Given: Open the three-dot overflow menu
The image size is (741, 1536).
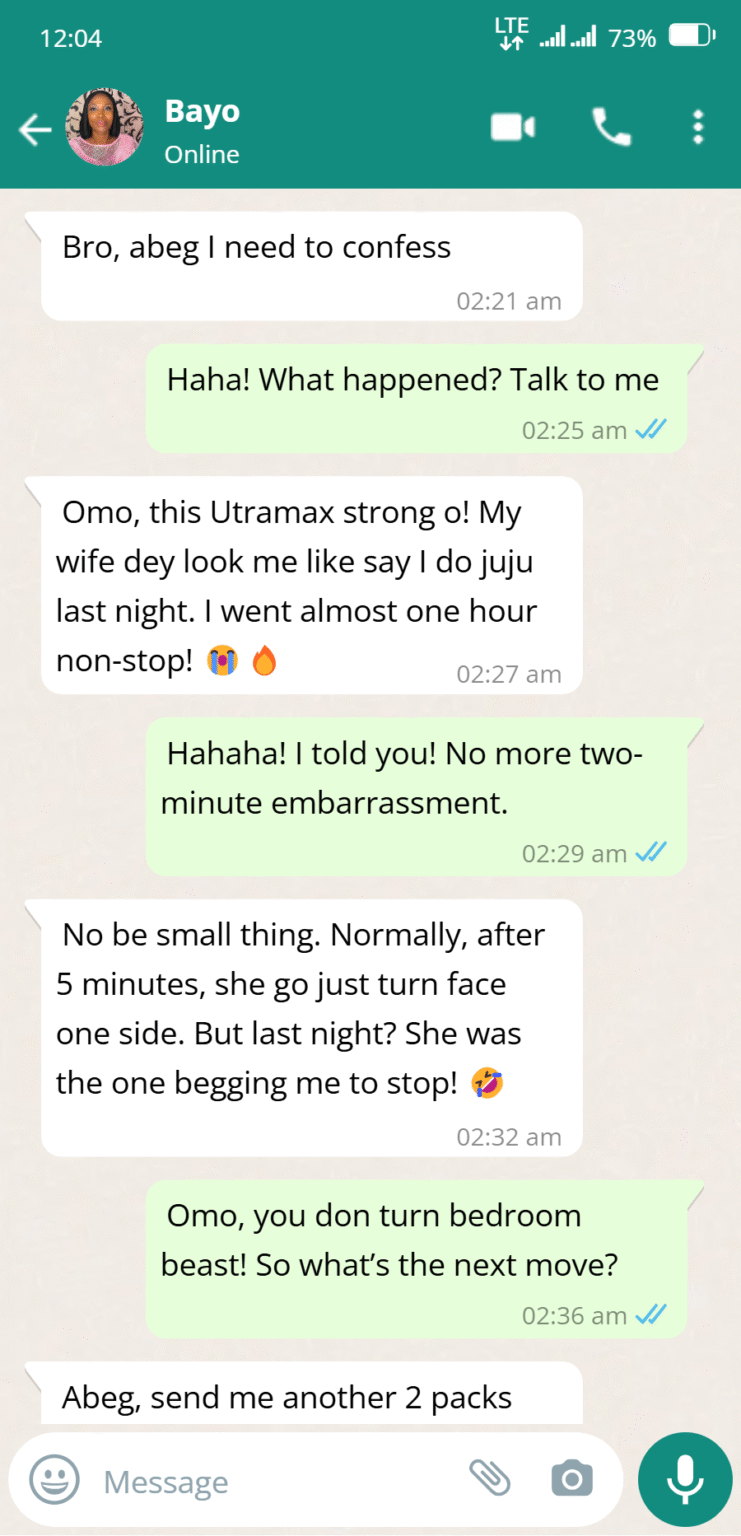Looking at the screenshot, I should click(698, 127).
